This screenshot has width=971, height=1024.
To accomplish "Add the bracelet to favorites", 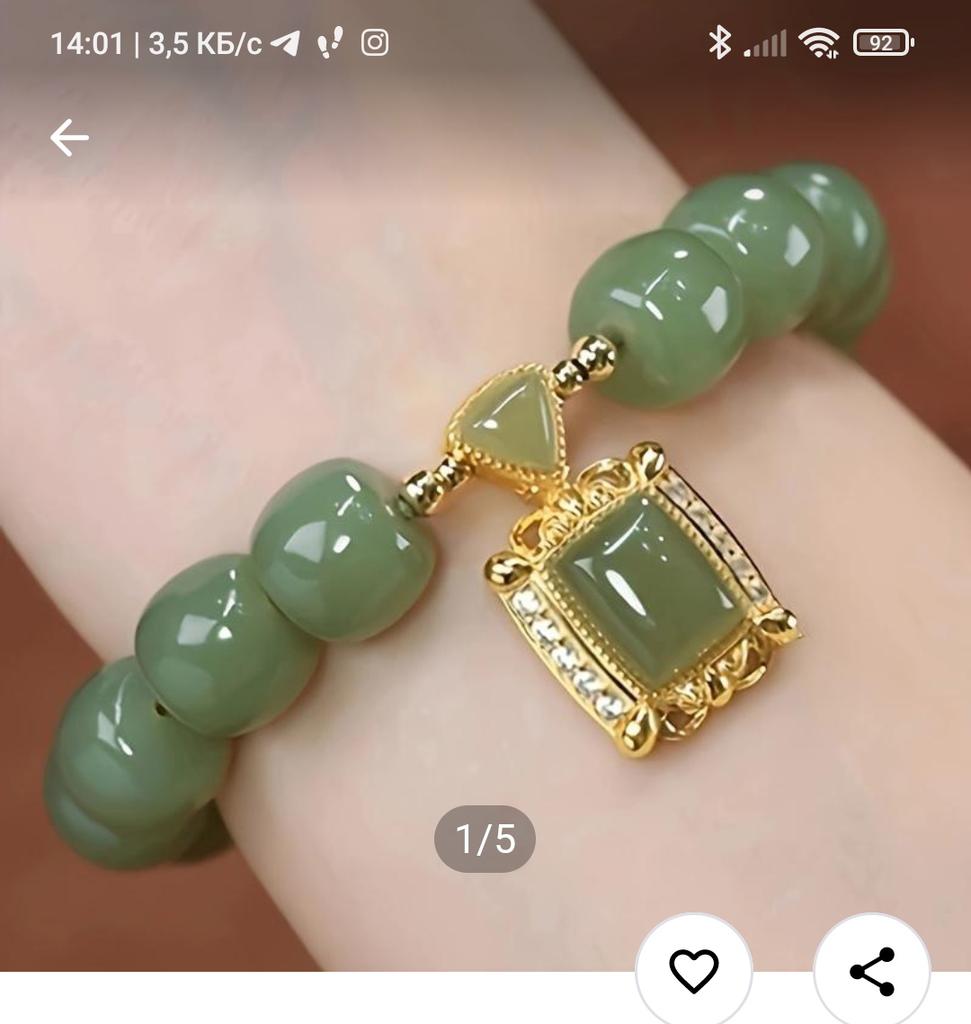I will [x=694, y=970].
